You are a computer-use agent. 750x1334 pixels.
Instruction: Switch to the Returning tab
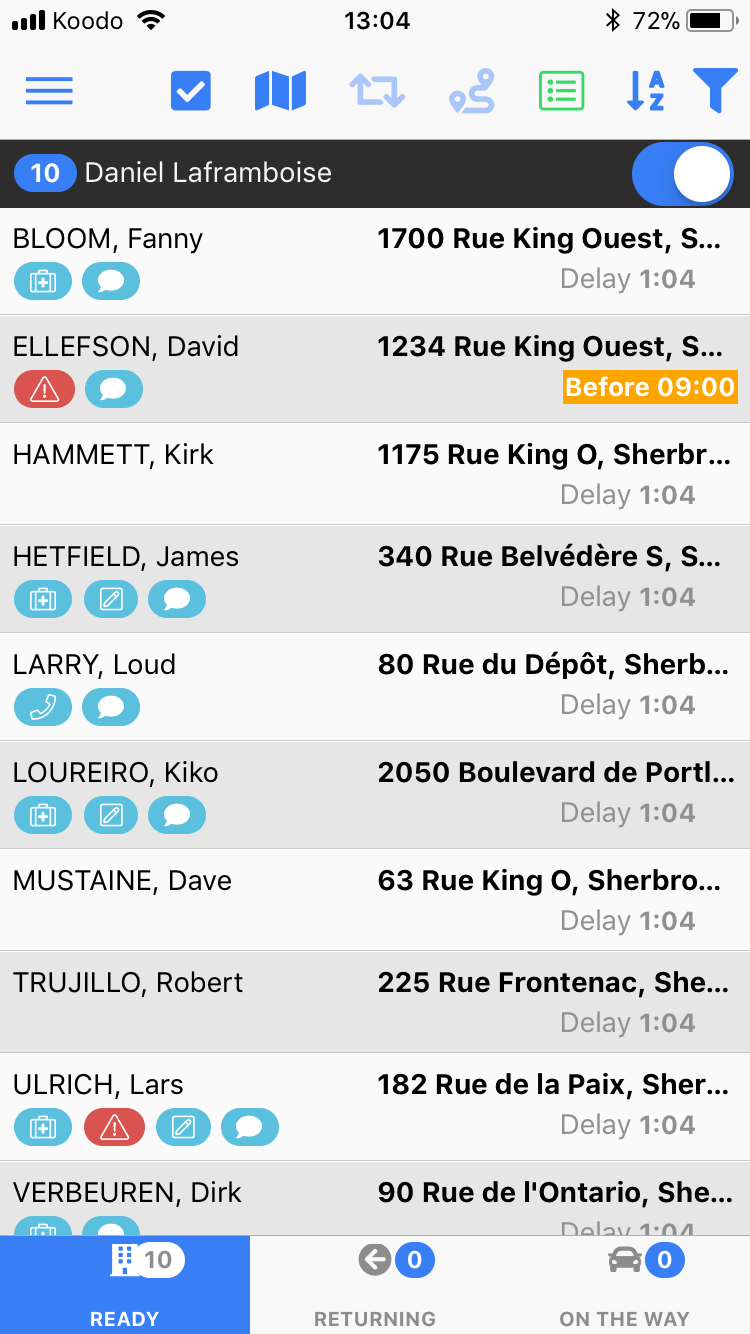pyautogui.click(x=375, y=1285)
